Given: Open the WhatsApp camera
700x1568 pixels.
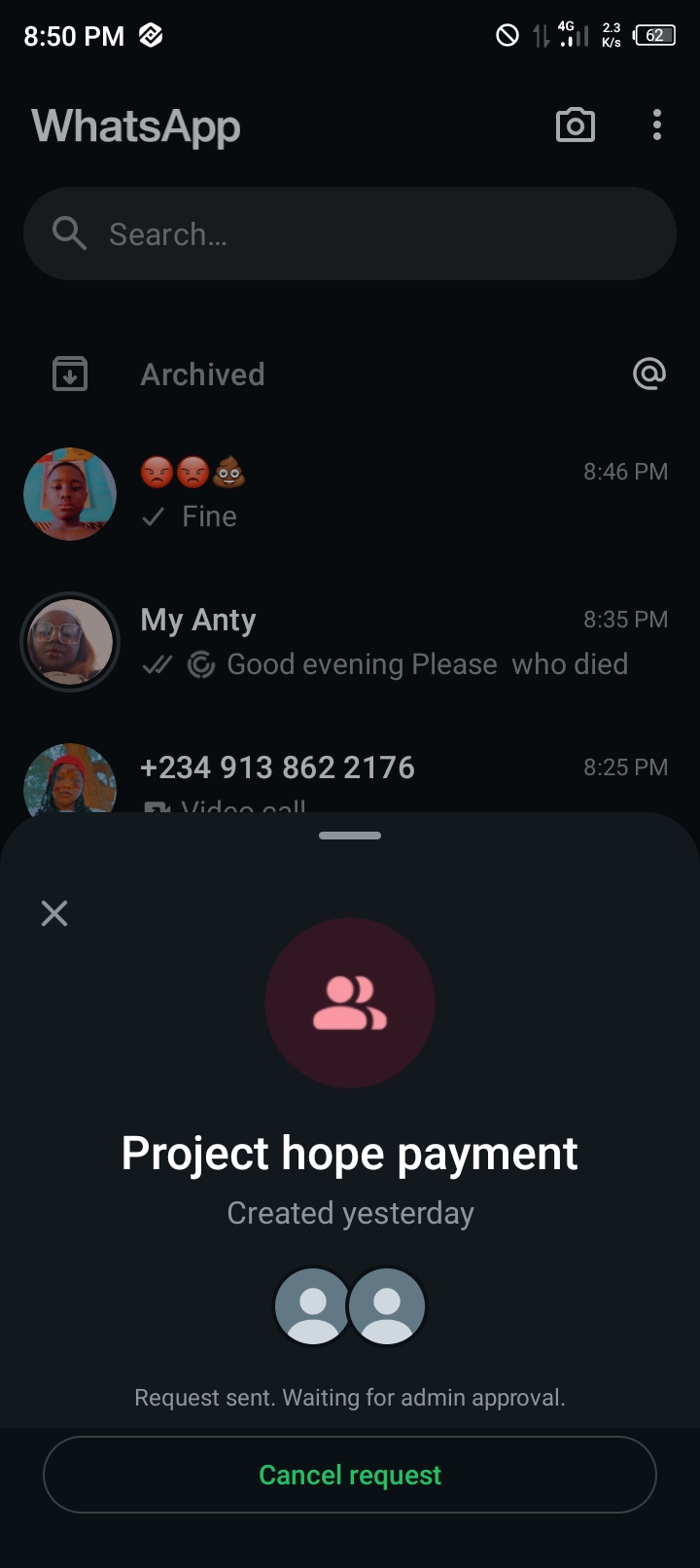Looking at the screenshot, I should [575, 125].
